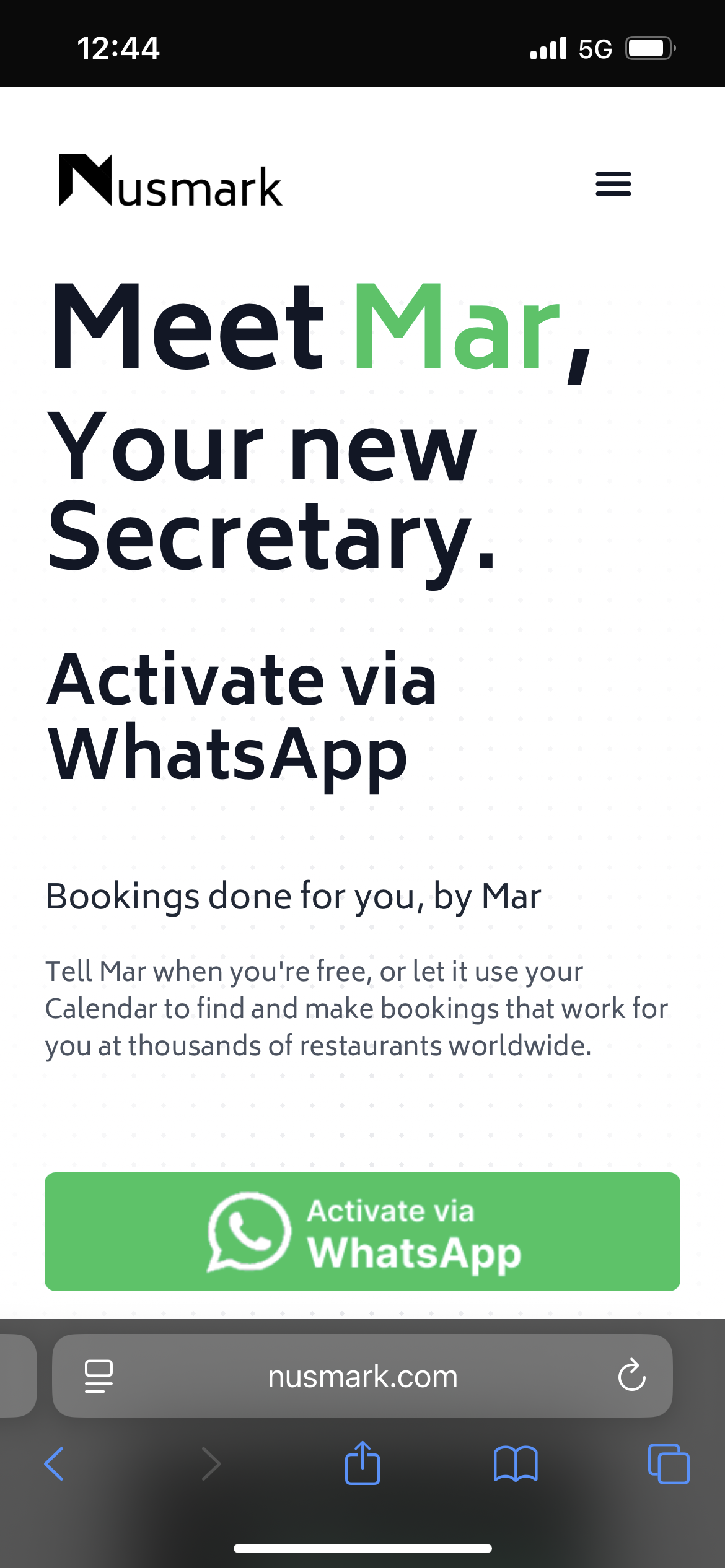Share this page
725x1568 pixels.
pos(362,1463)
